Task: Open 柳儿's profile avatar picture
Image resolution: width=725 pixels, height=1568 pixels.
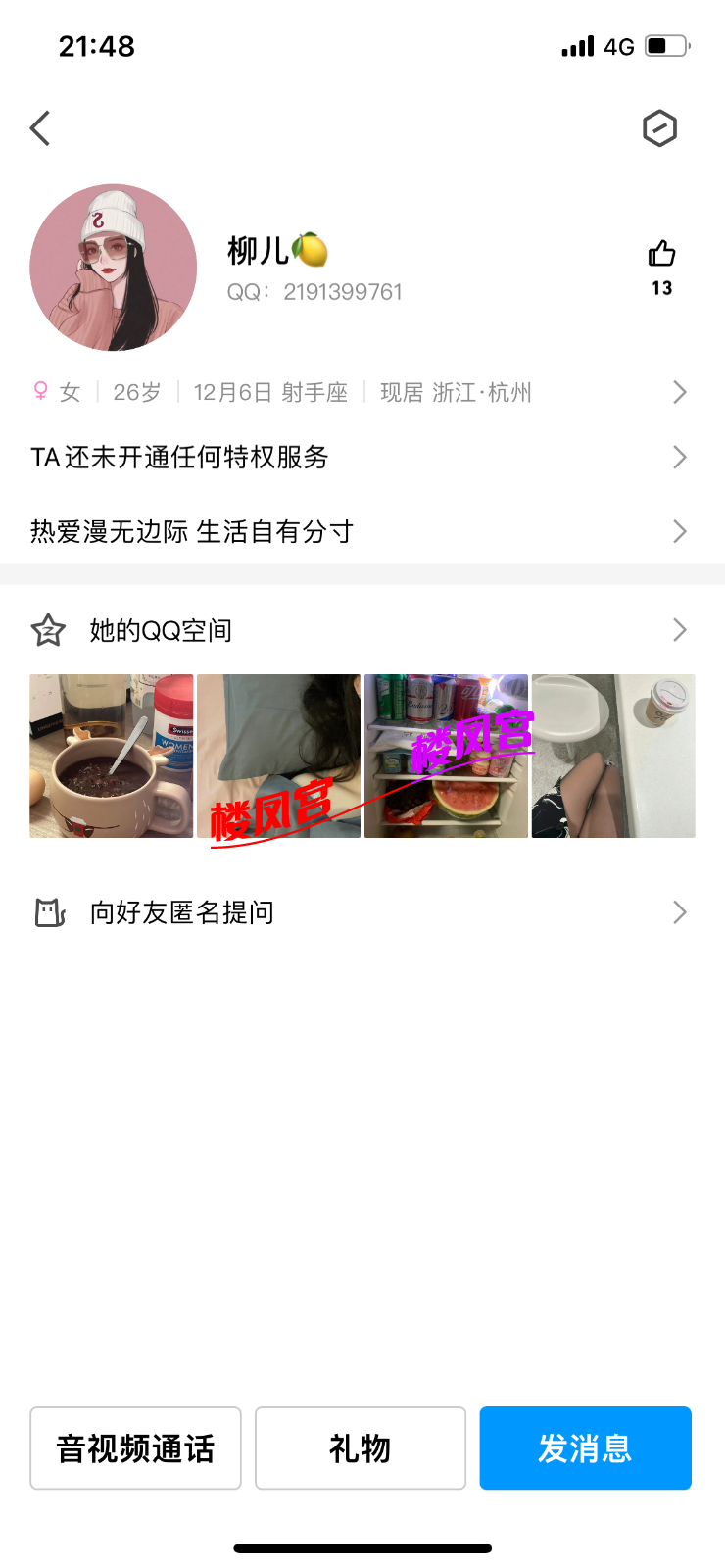Action: [112, 267]
